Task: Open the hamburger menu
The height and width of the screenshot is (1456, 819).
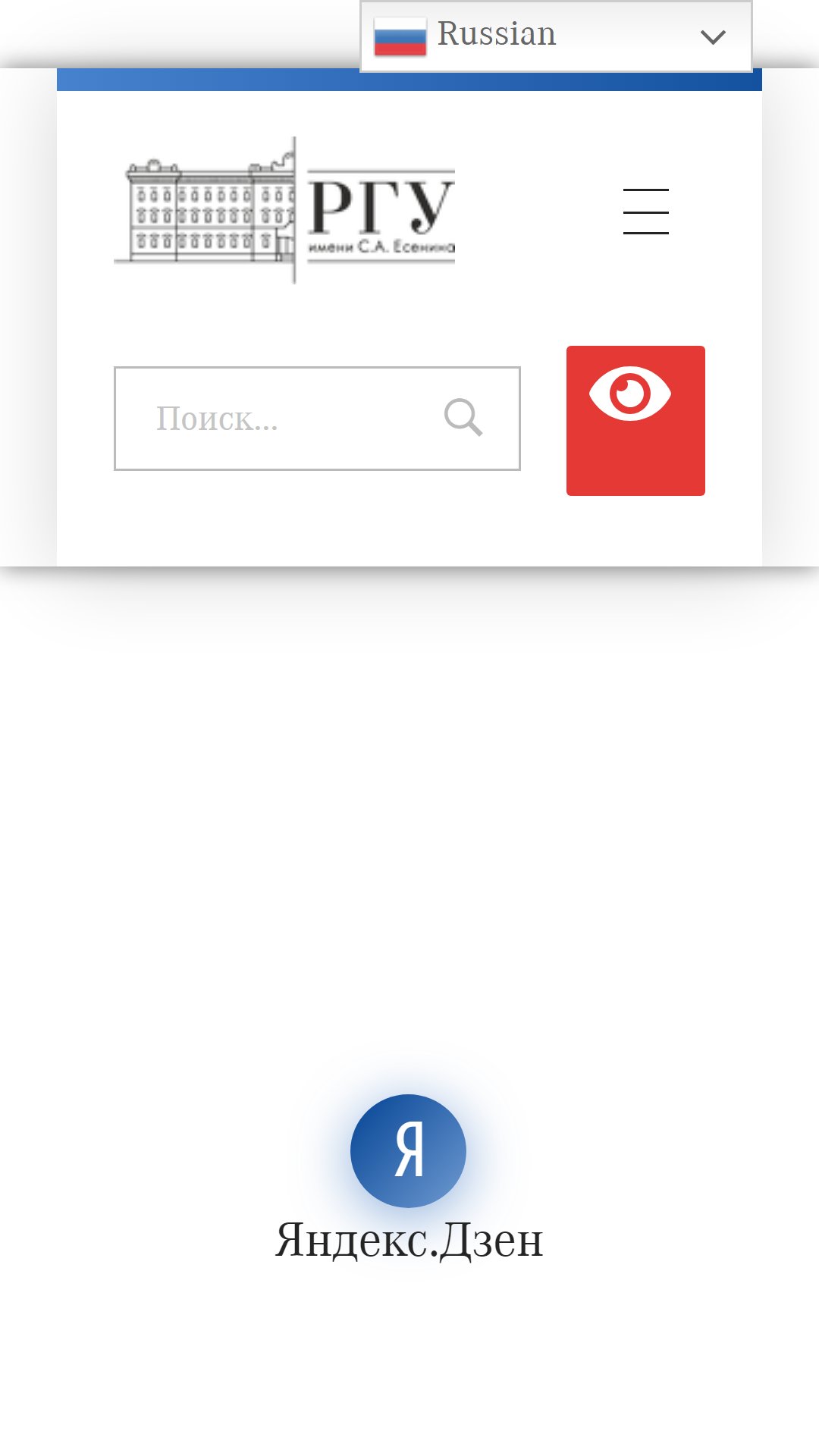Action: (x=646, y=212)
